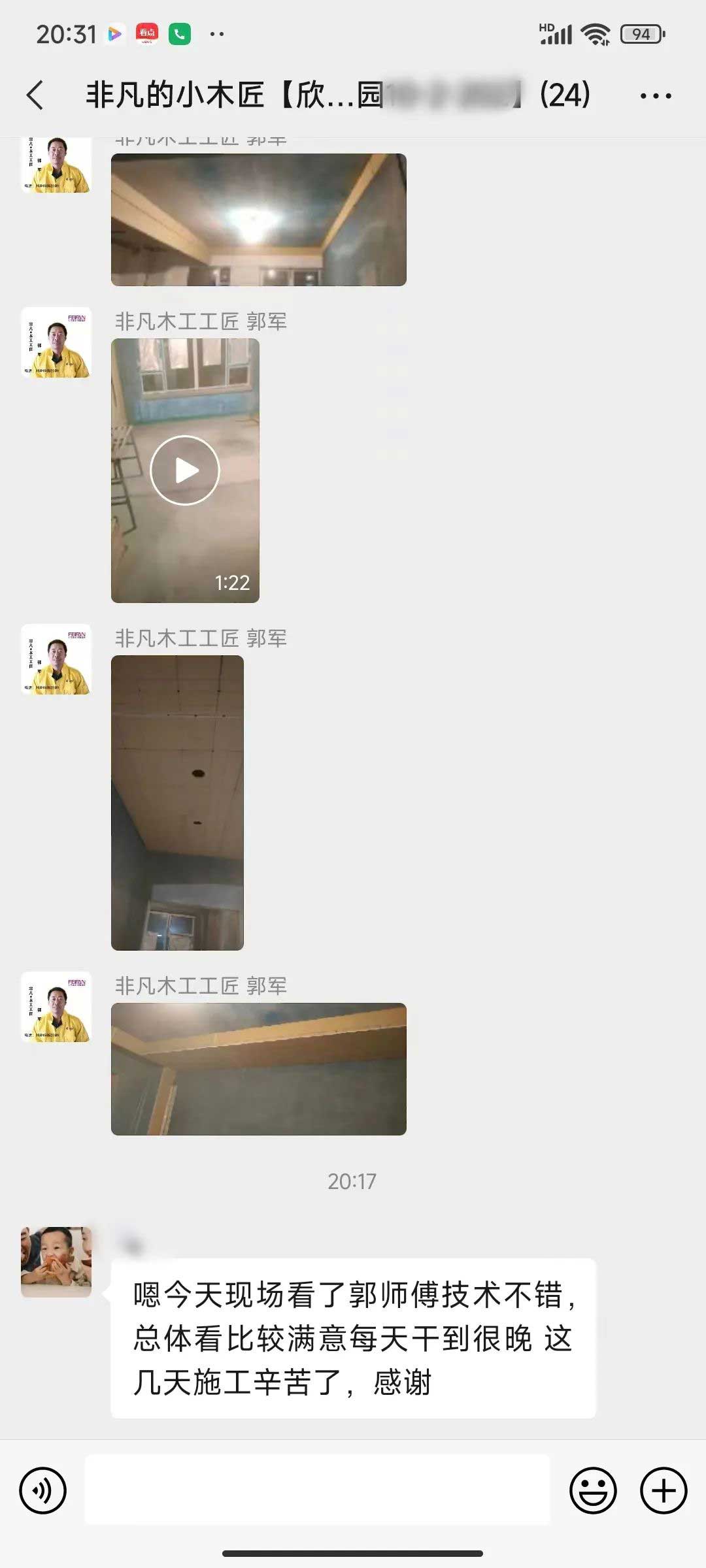Tap the message text field

point(317,1490)
